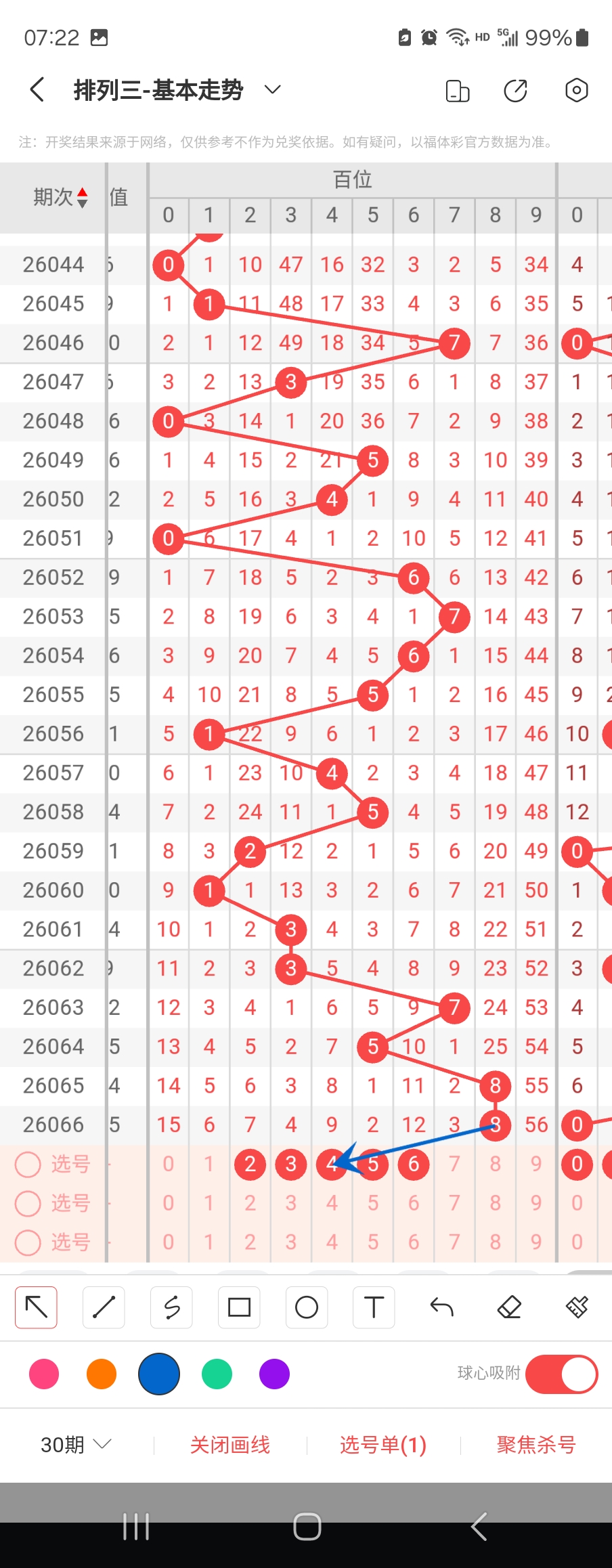This screenshot has width=612, height=1568.
Task: Go back with the top-left arrow
Action: 37,90
